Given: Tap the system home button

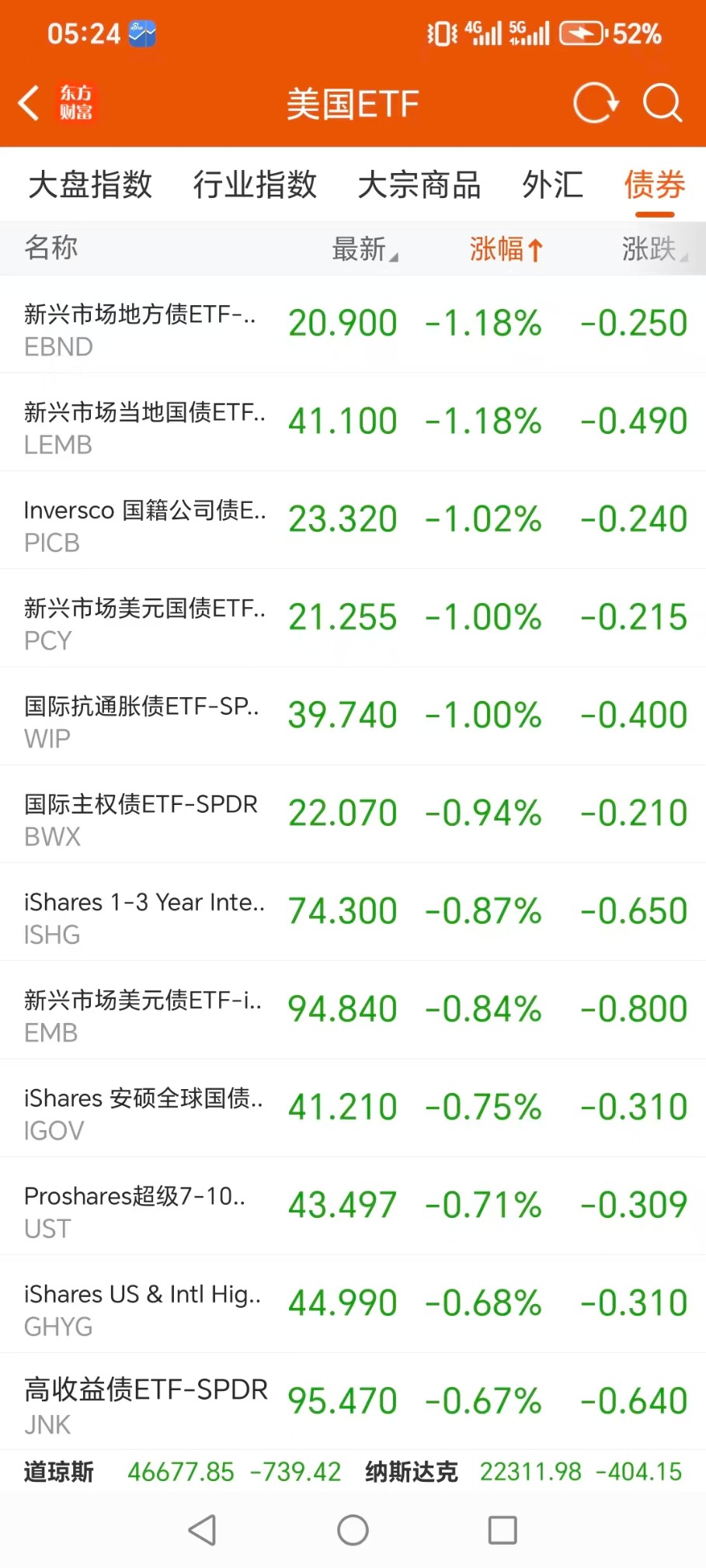Looking at the screenshot, I should pos(353,1530).
